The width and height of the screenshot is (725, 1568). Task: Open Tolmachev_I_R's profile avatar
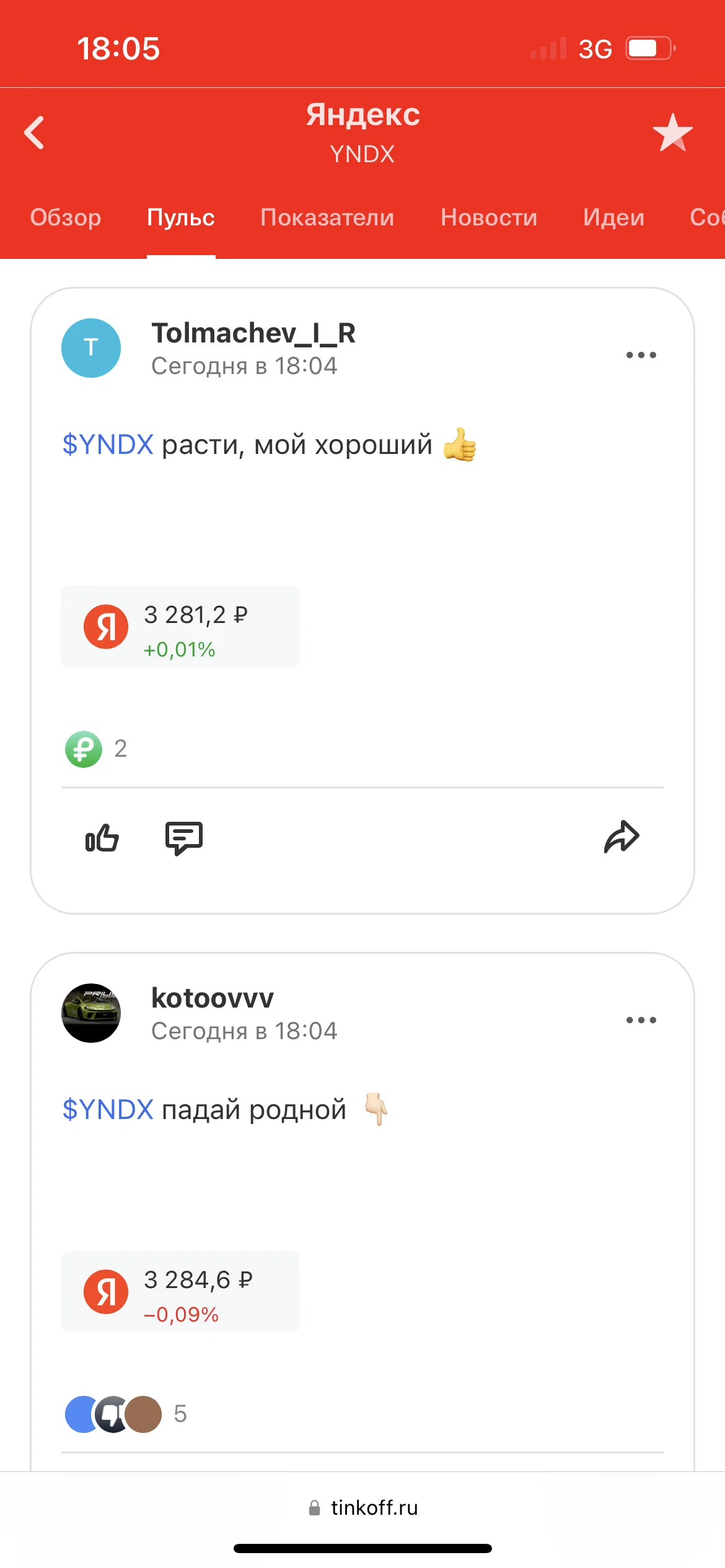tap(91, 348)
